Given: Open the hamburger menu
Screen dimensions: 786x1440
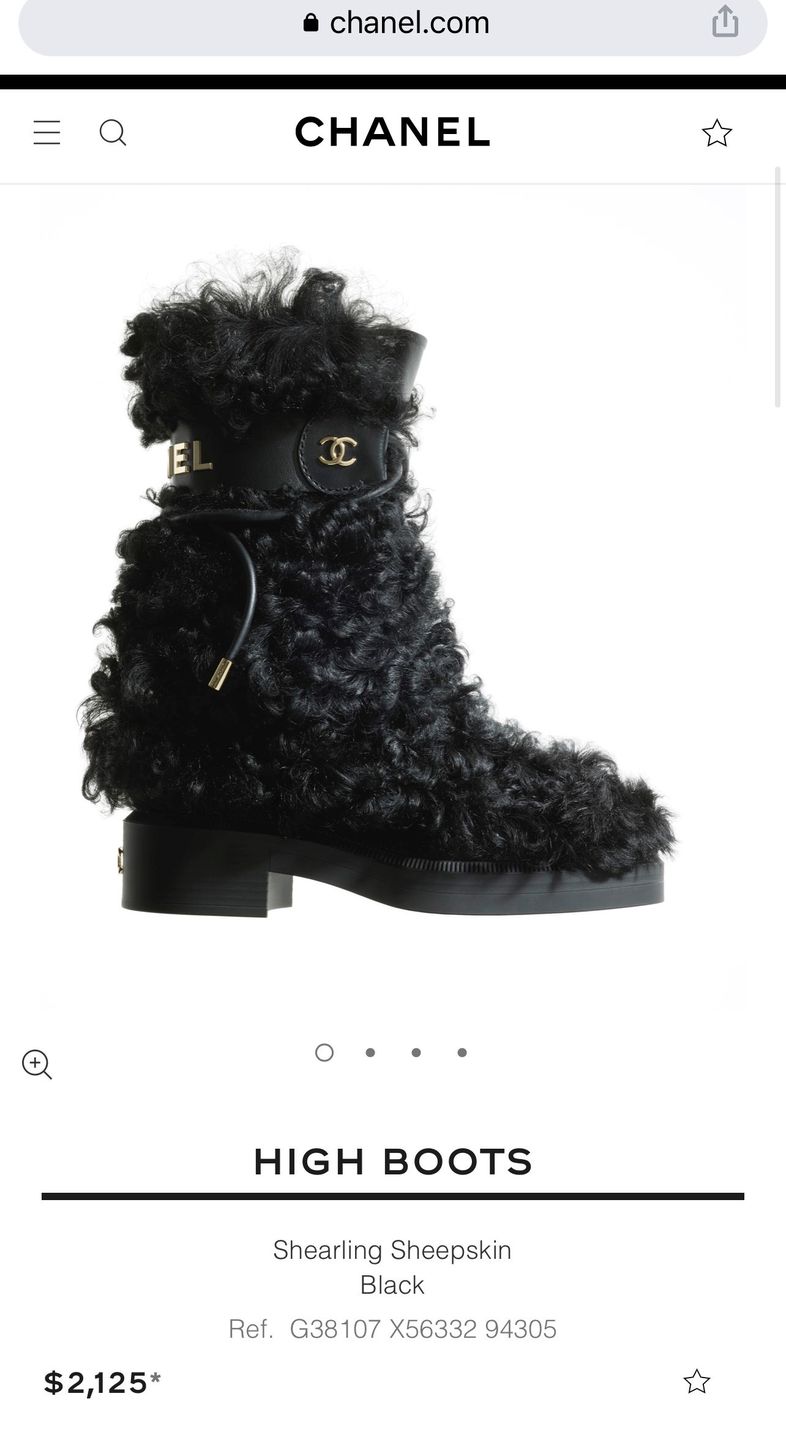Looking at the screenshot, I should (x=47, y=133).
